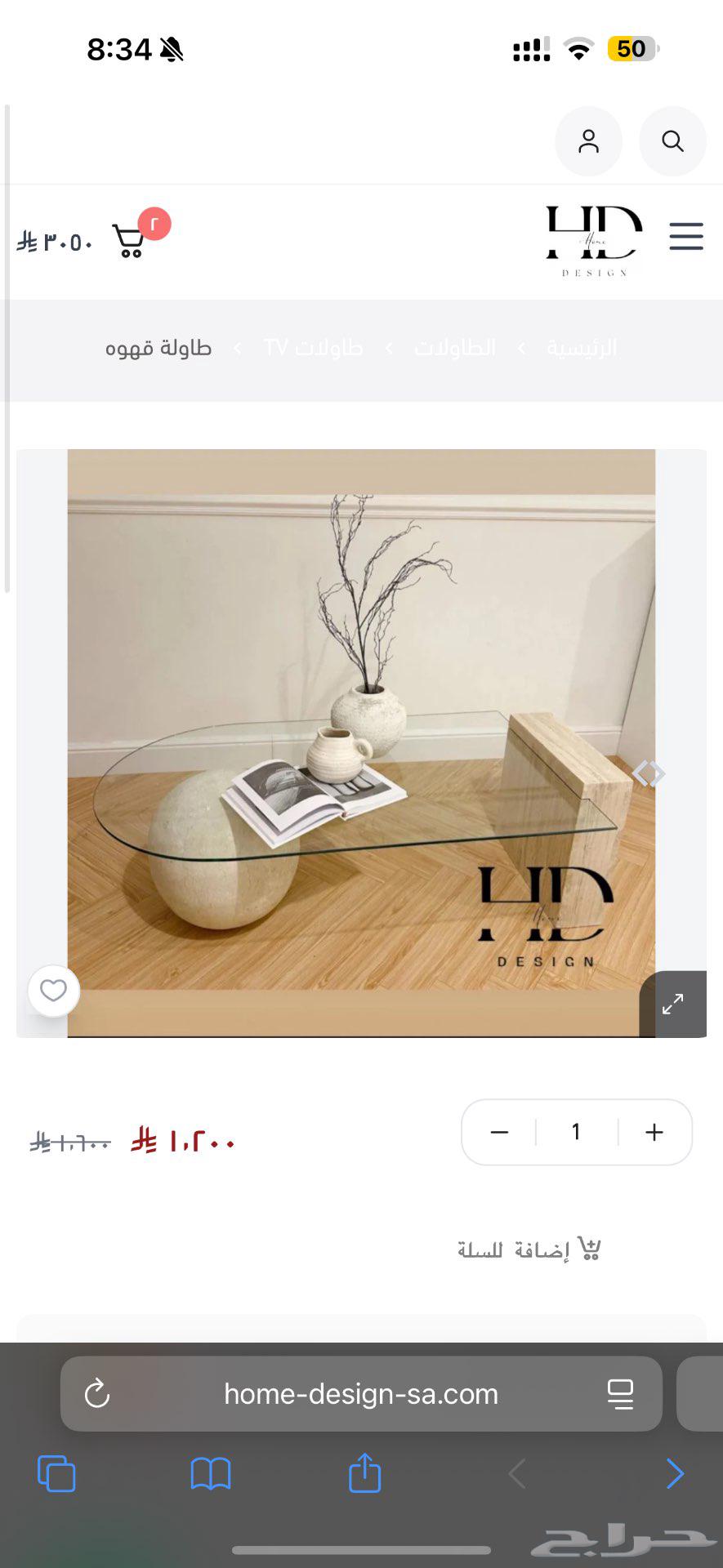The height and width of the screenshot is (1568, 723).
Task: Increase quantity with the plus button
Action: click(654, 1132)
